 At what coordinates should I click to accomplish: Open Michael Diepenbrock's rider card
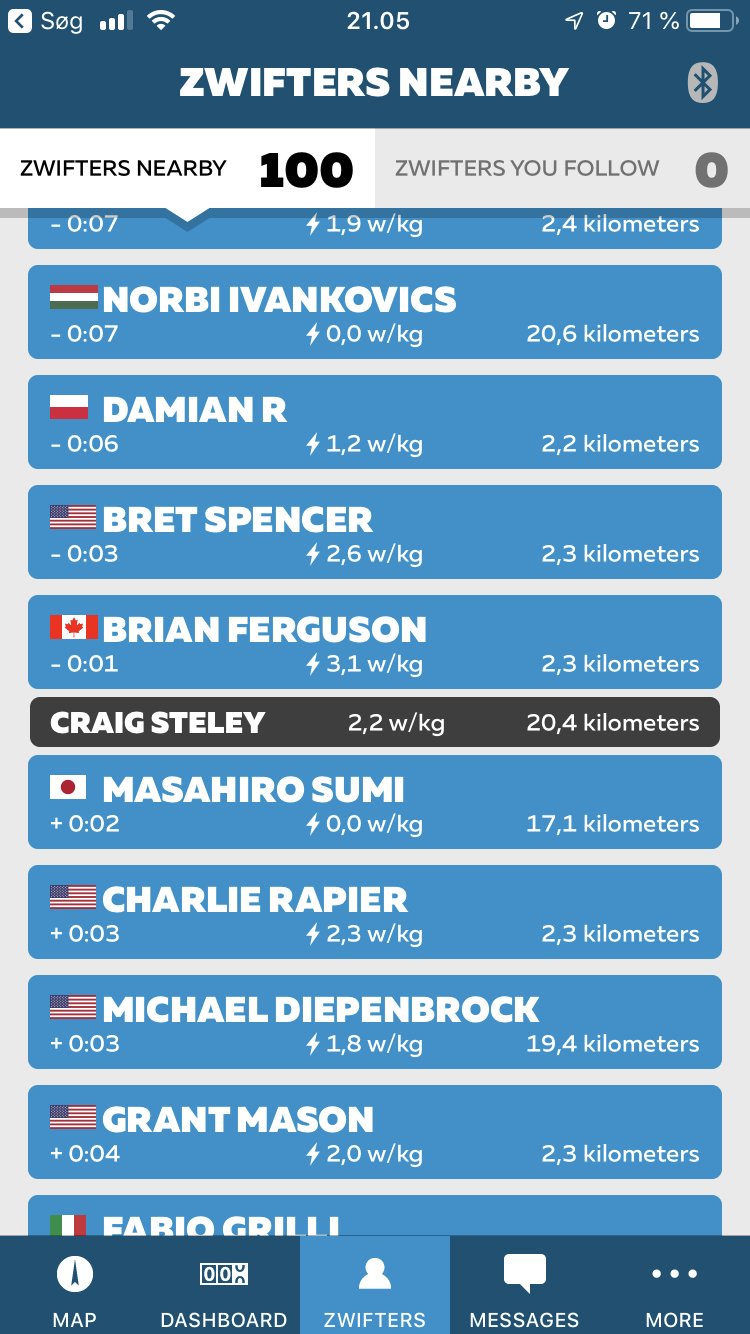coord(375,1022)
